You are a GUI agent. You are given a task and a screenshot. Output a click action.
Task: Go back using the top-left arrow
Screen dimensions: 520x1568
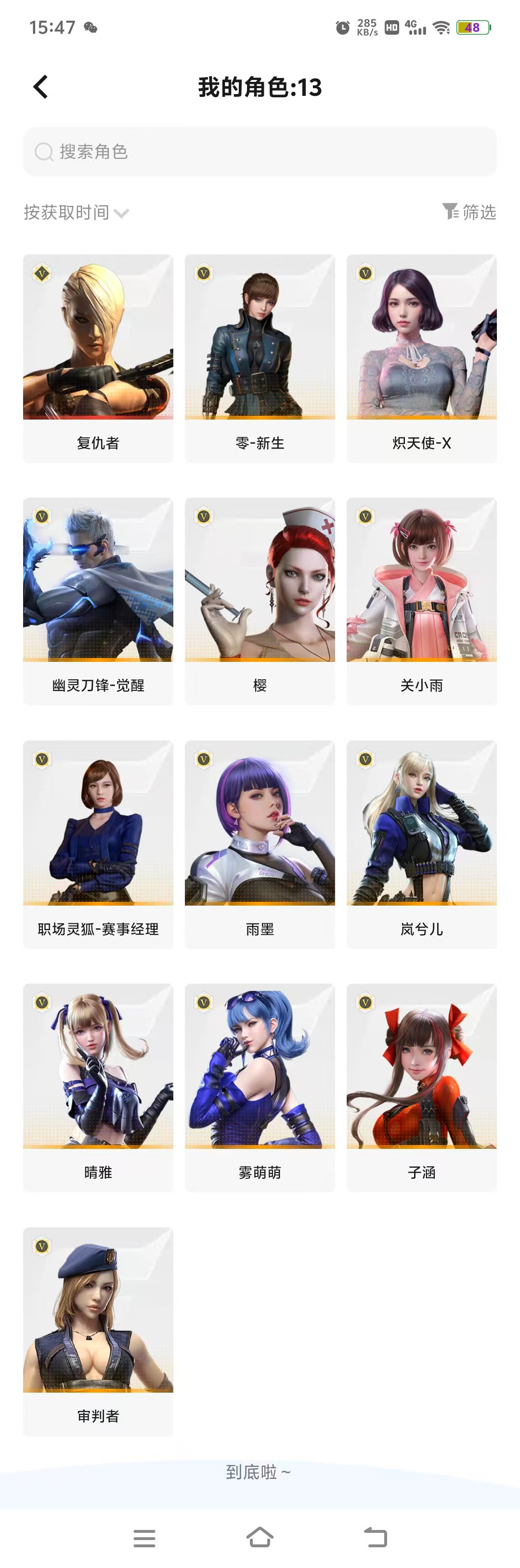click(x=41, y=87)
